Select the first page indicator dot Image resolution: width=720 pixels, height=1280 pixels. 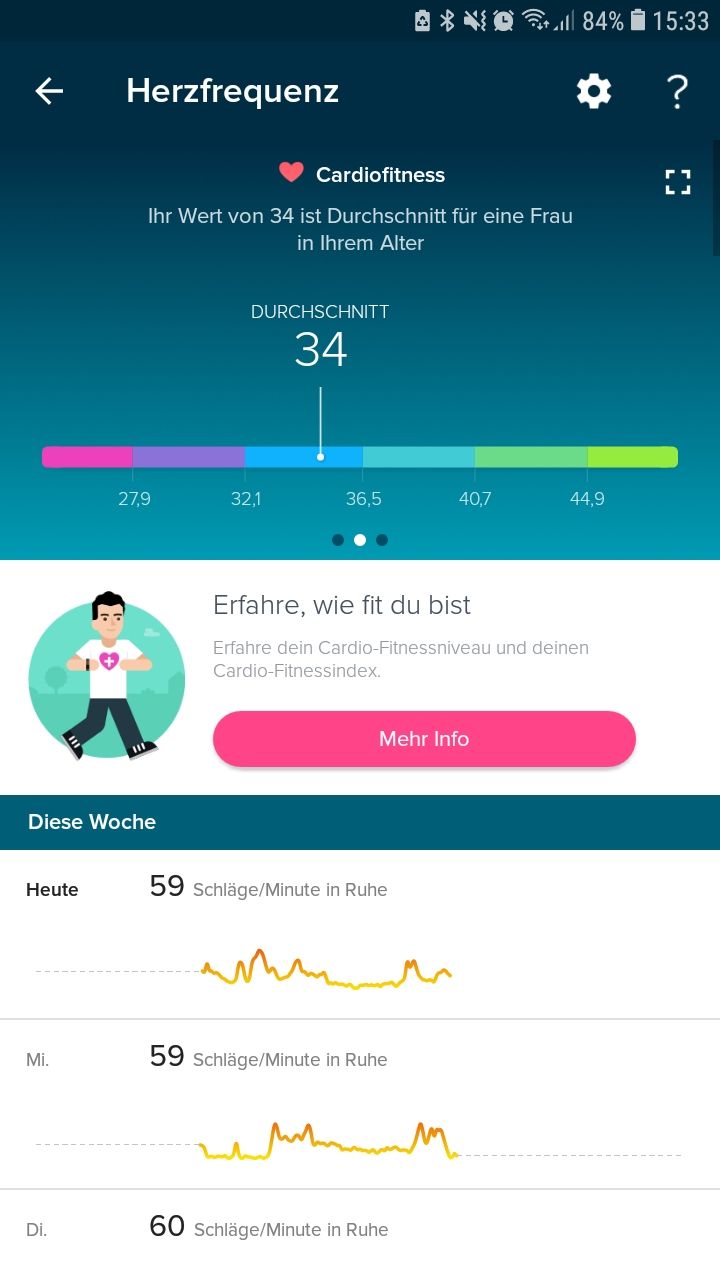pos(338,540)
